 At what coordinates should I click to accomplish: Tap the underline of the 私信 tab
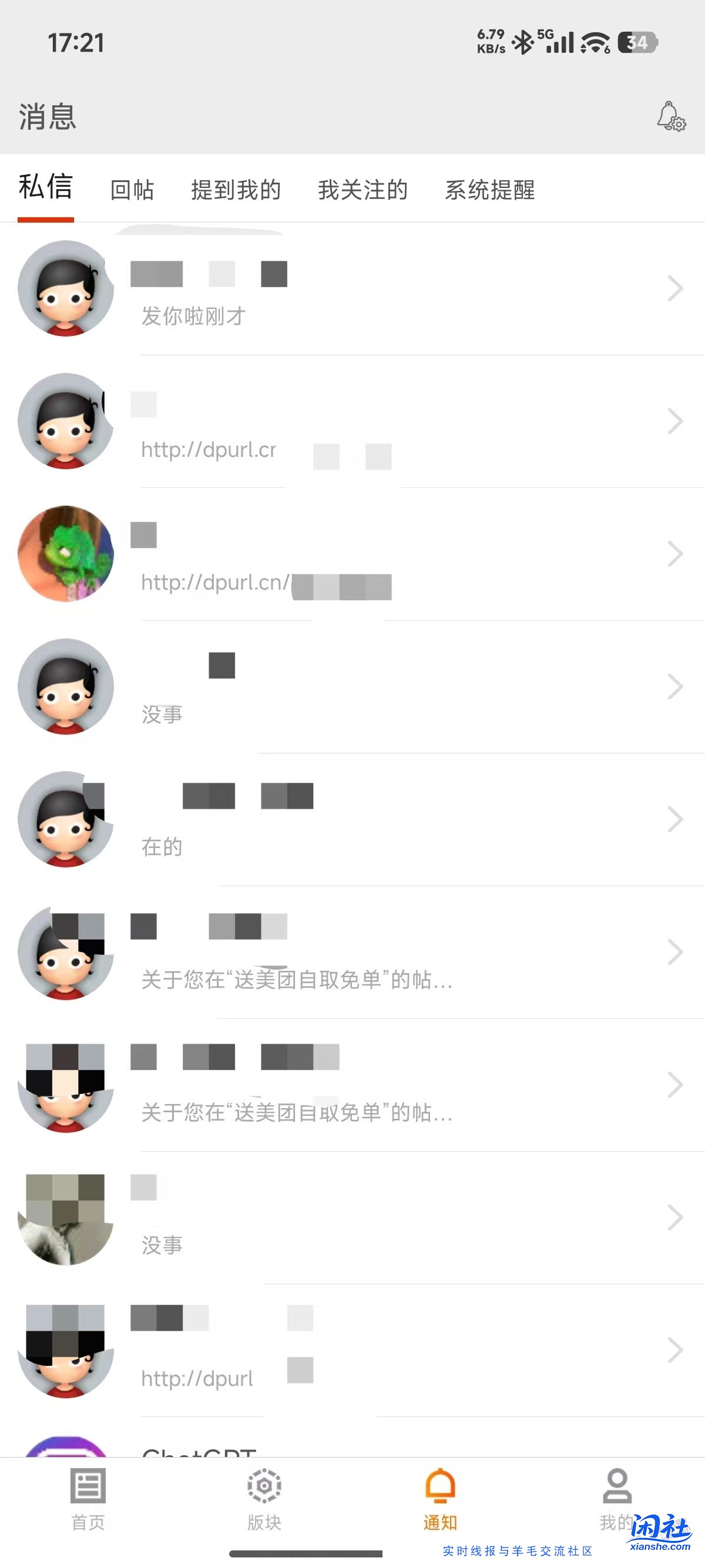click(45, 218)
